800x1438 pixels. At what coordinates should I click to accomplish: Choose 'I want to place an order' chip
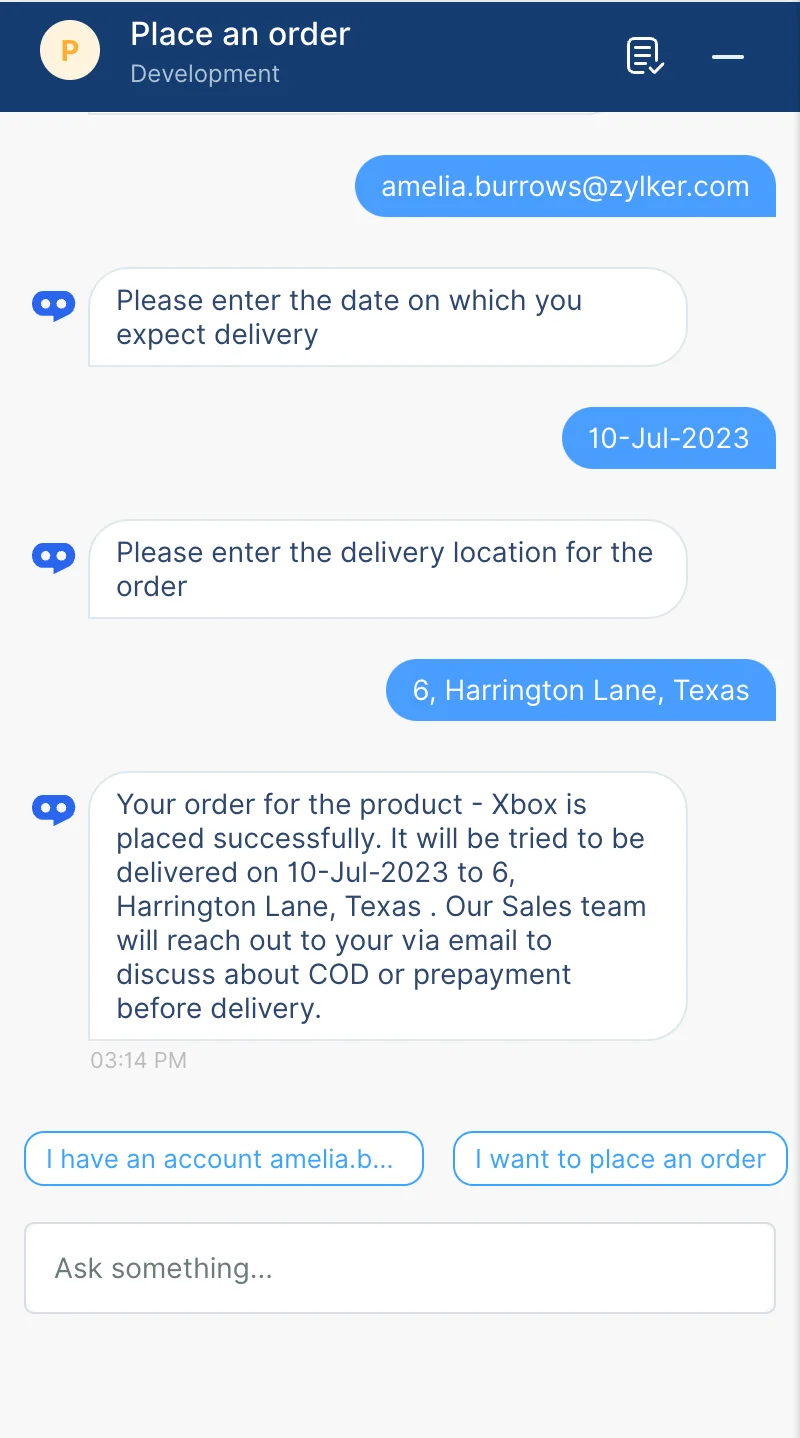620,1159
